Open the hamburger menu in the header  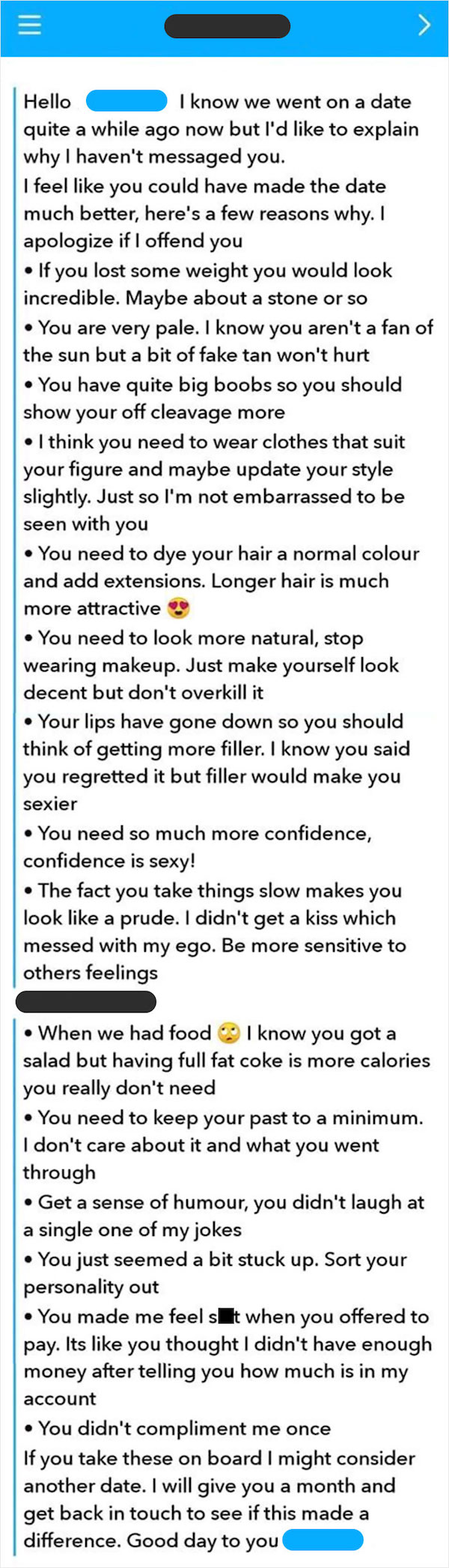click(29, 25)
